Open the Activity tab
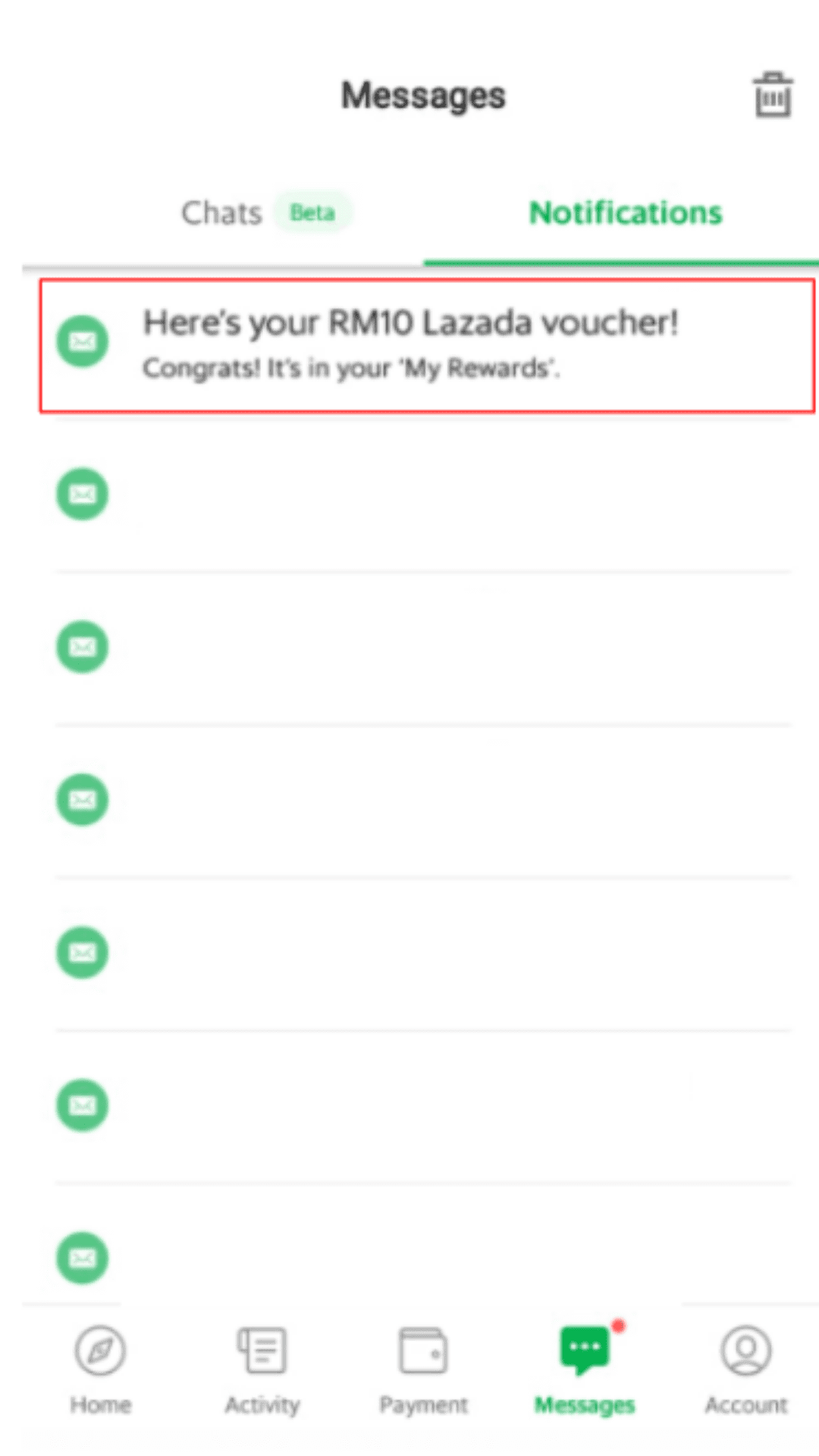 click(x=262, y=1370)
